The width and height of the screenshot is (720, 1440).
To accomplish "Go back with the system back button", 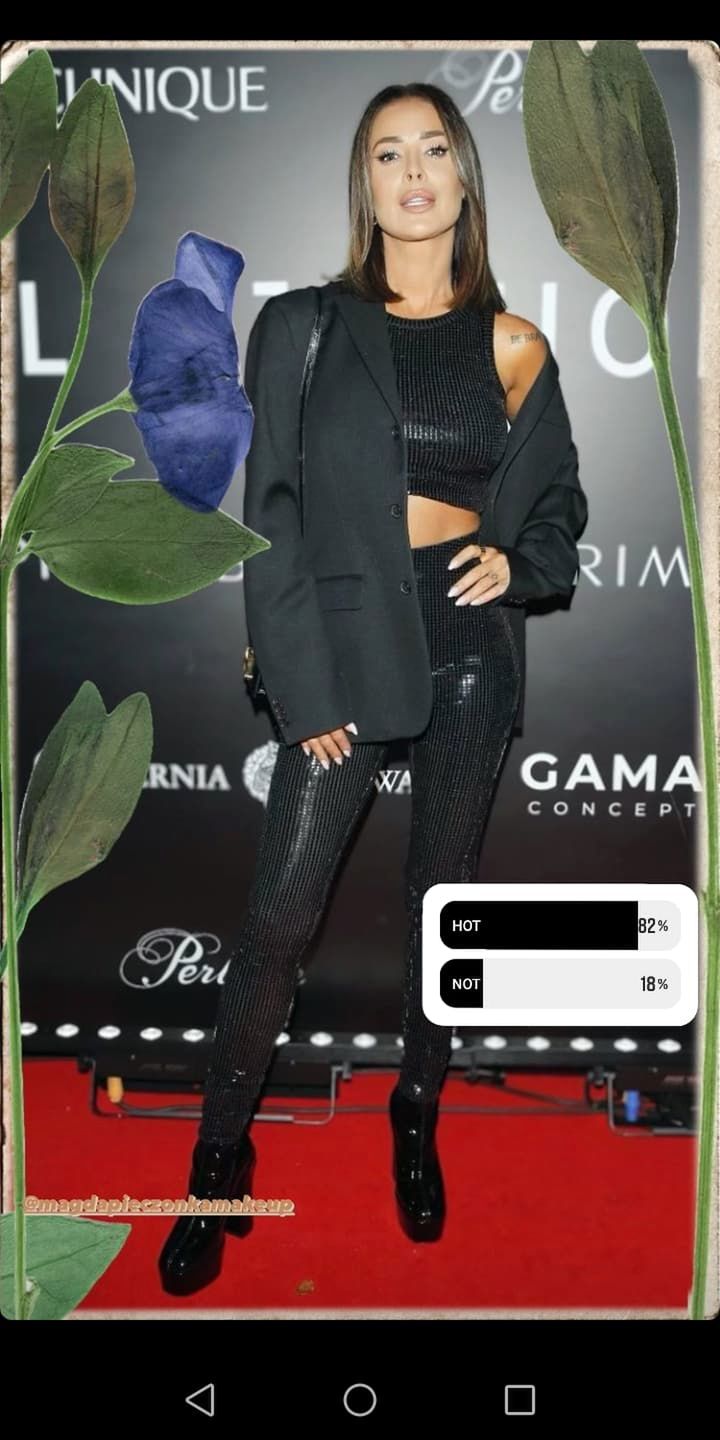I will tap(200, 1399).
